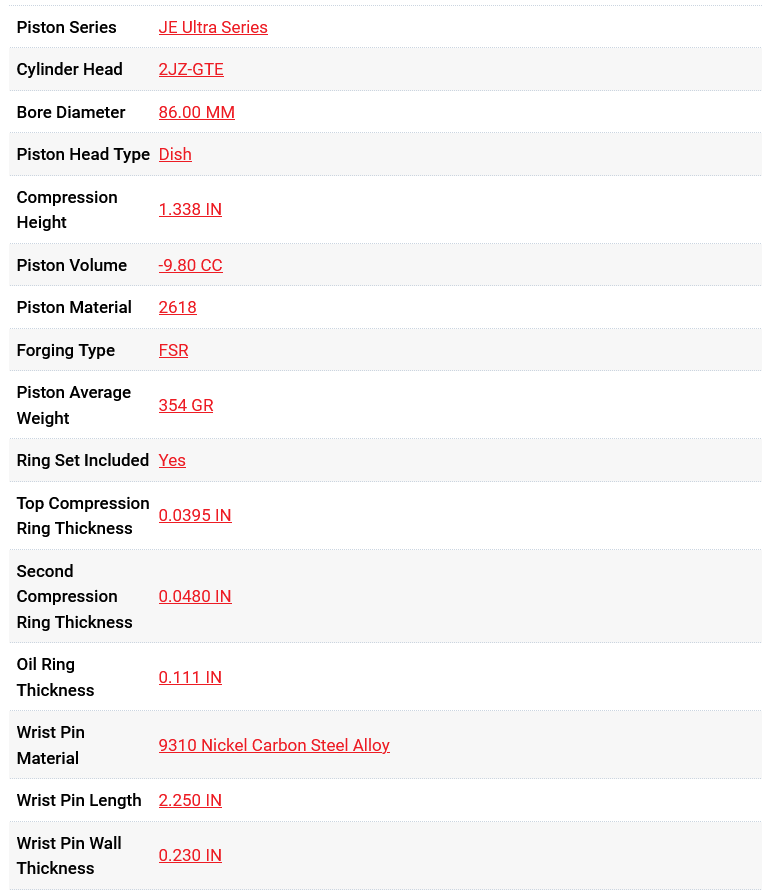Tap the 2.250 IN wrist pin length link
This screenshot has width=762, height=894.
(x=190, y=800)
